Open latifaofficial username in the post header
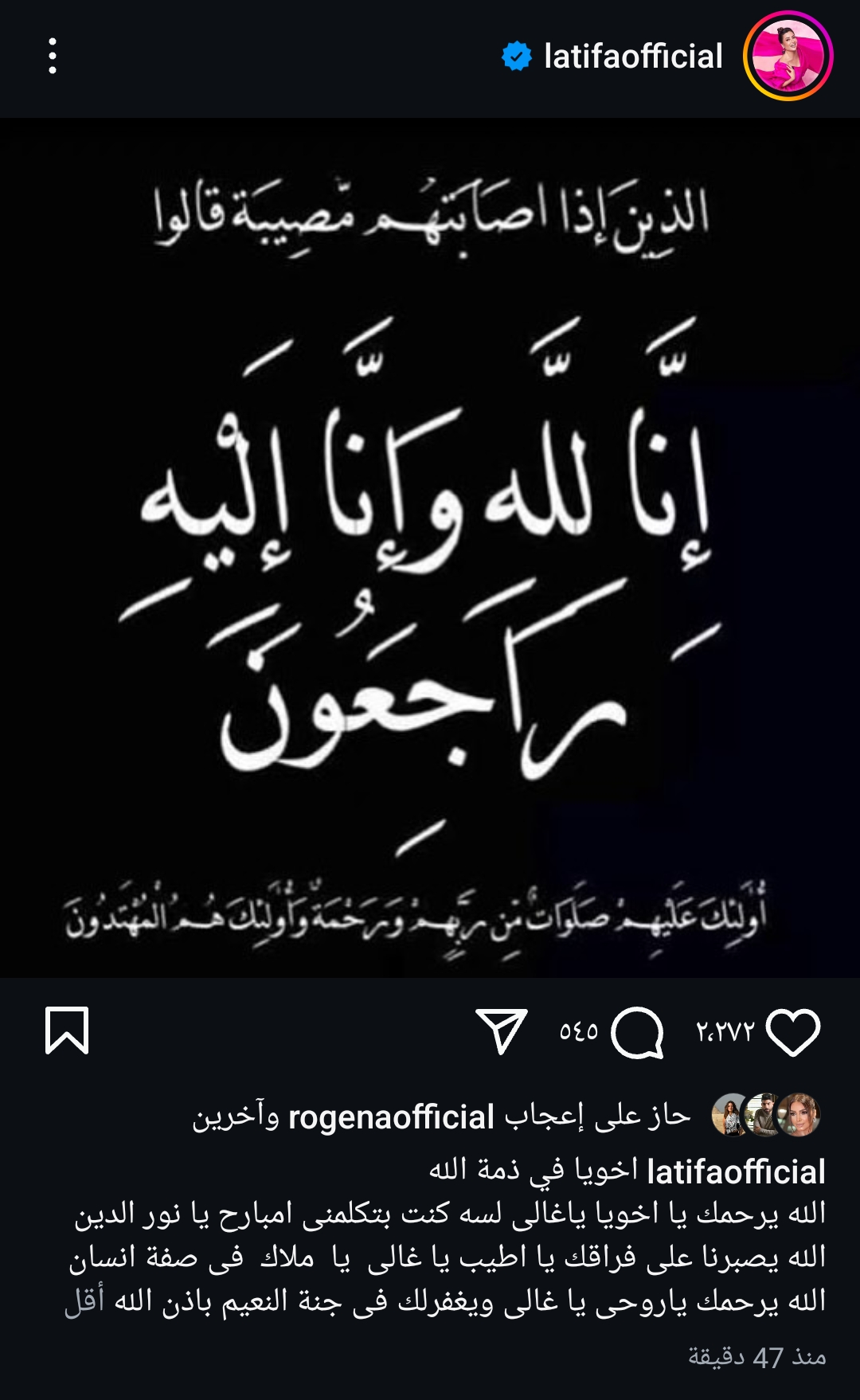Viewport: 860px width, 1400px height. (x=633, y=57)
